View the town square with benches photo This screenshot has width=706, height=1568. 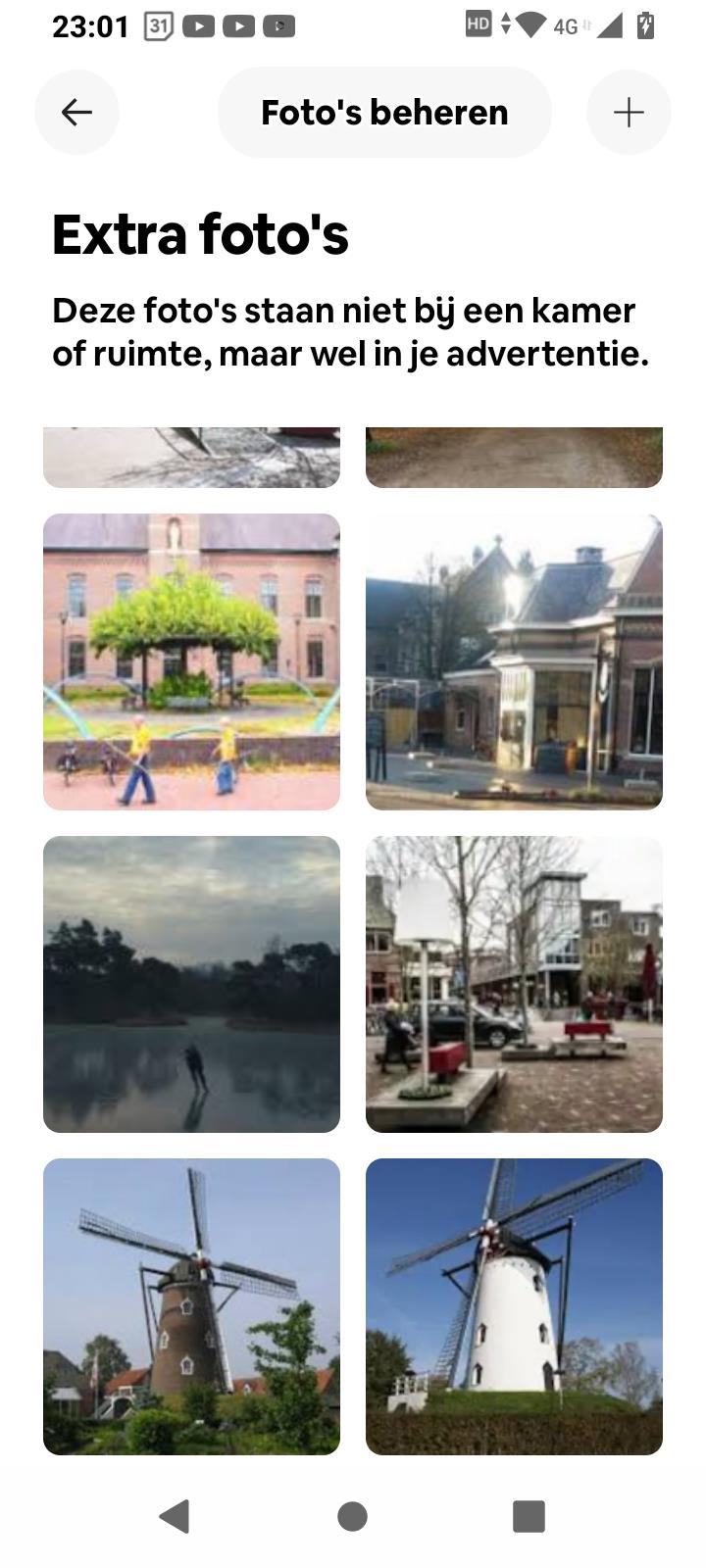514,984
